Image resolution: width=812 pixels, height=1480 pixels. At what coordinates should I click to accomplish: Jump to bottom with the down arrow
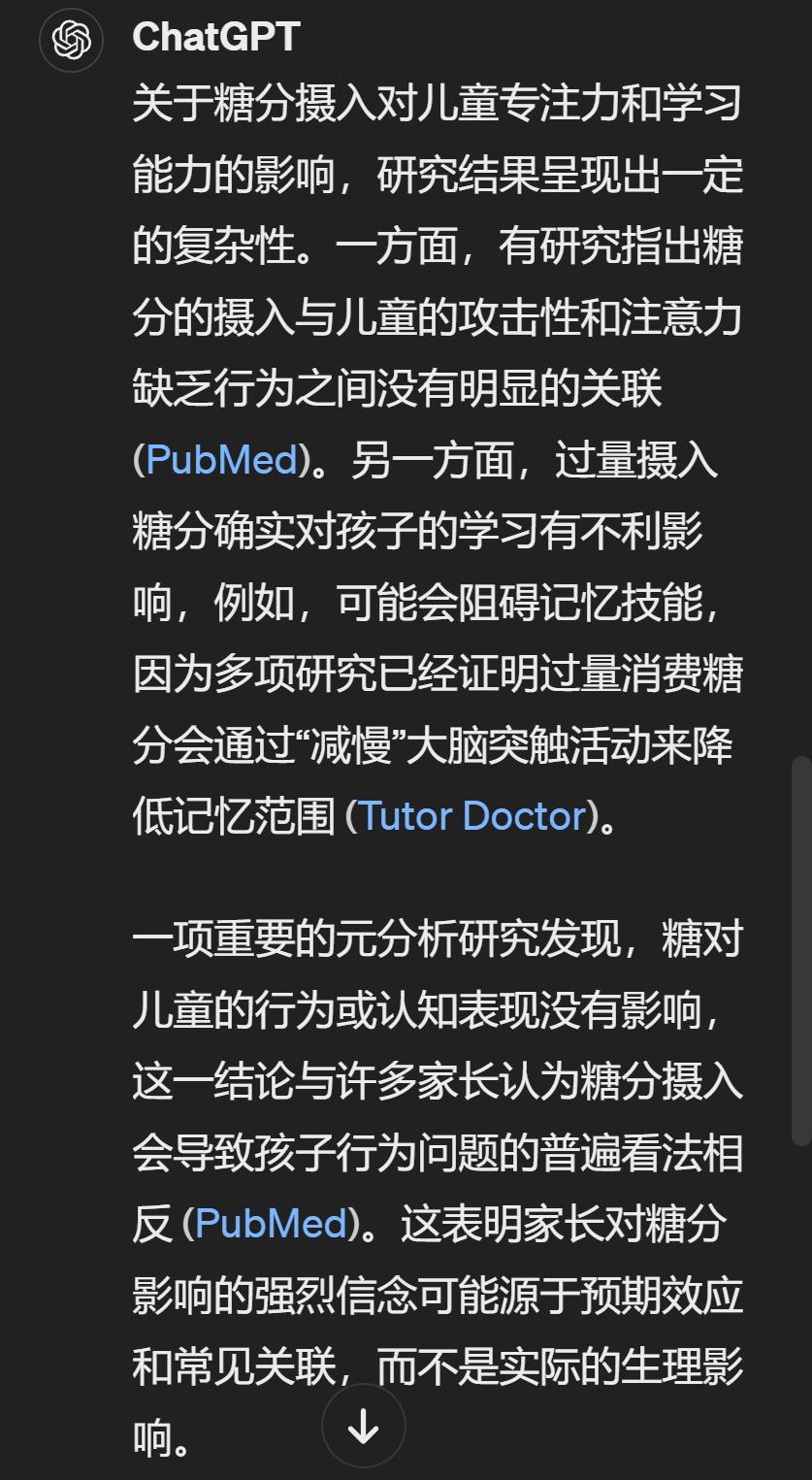364,1427
